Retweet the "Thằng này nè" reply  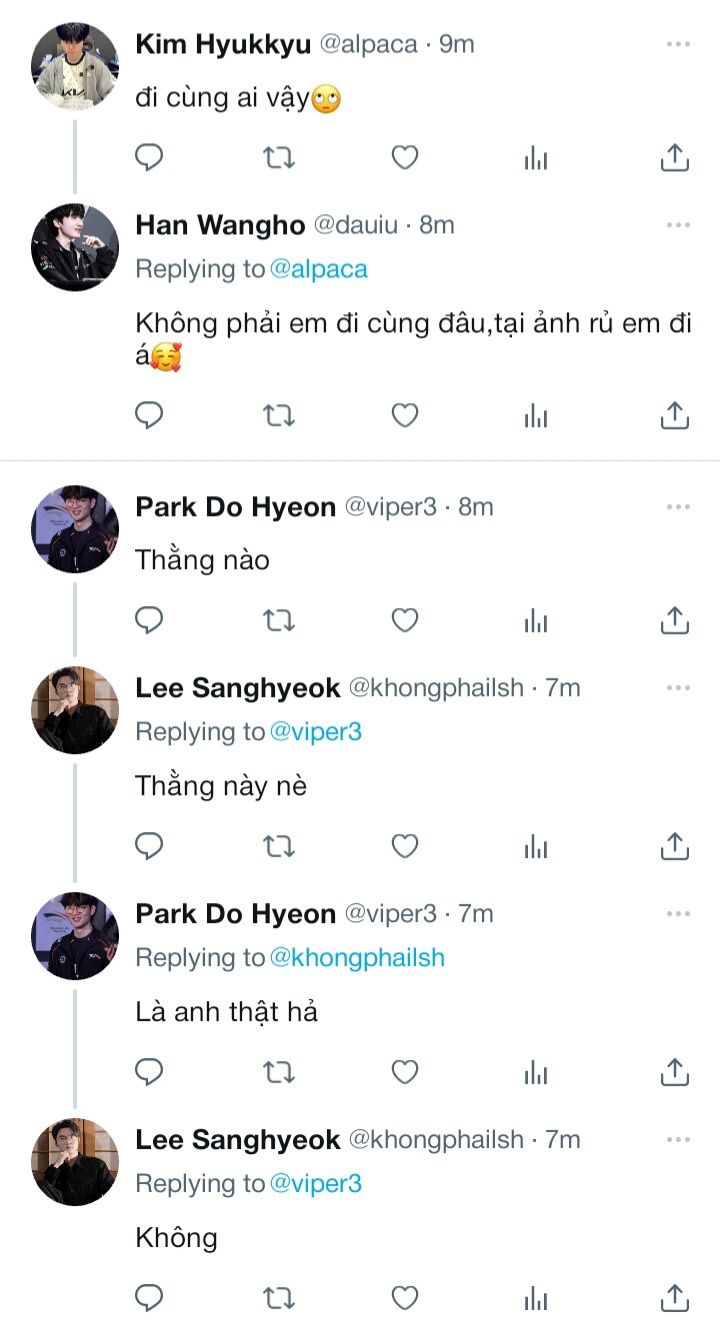tap(278, 847)
